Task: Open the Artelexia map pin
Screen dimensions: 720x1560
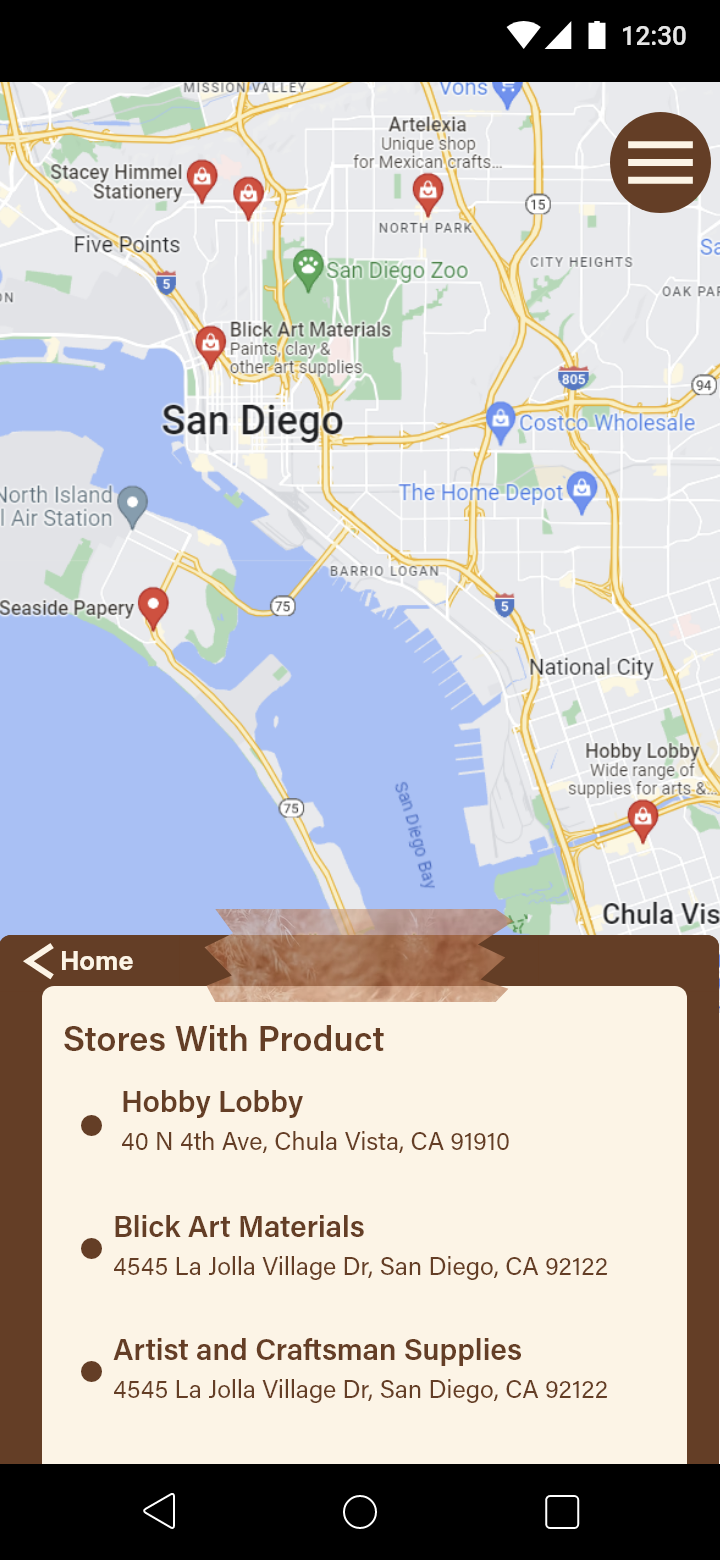Action: [x=428, y=190]
